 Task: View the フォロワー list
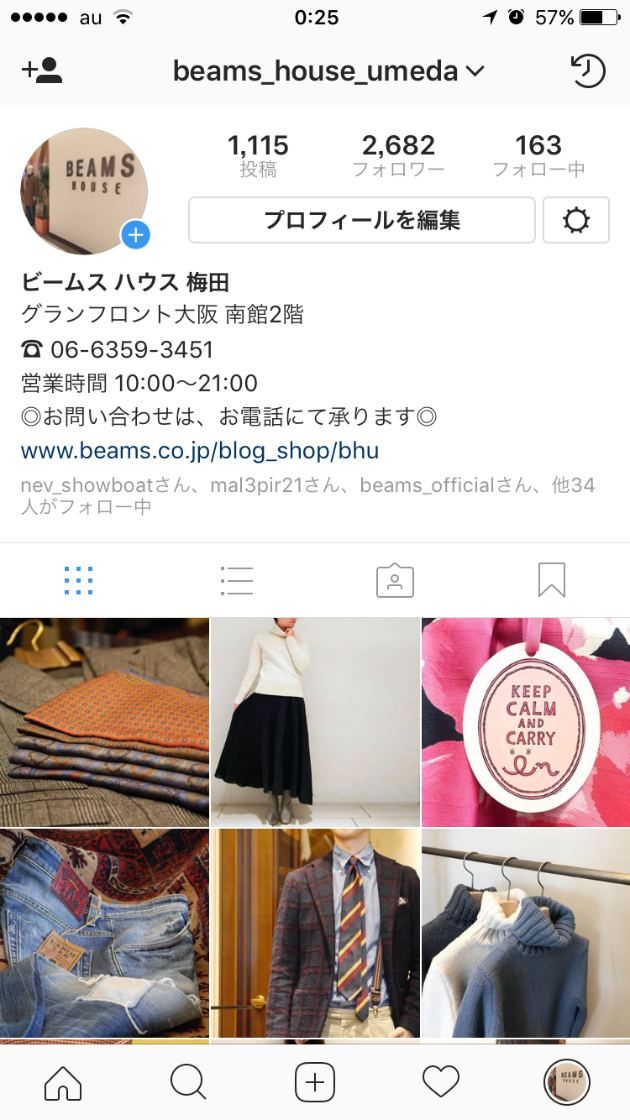pos(398,157)
